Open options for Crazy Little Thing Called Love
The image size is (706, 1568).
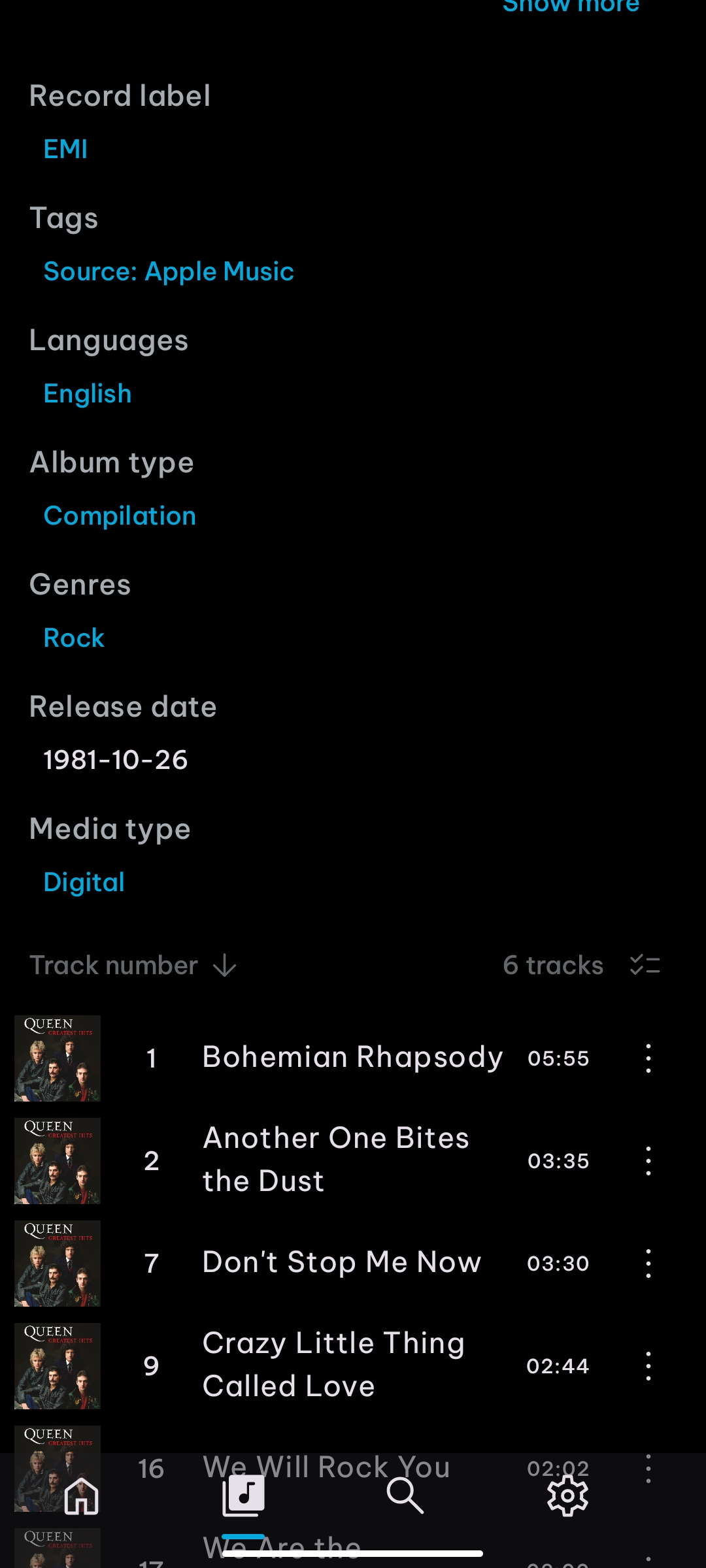point(648,1366)
